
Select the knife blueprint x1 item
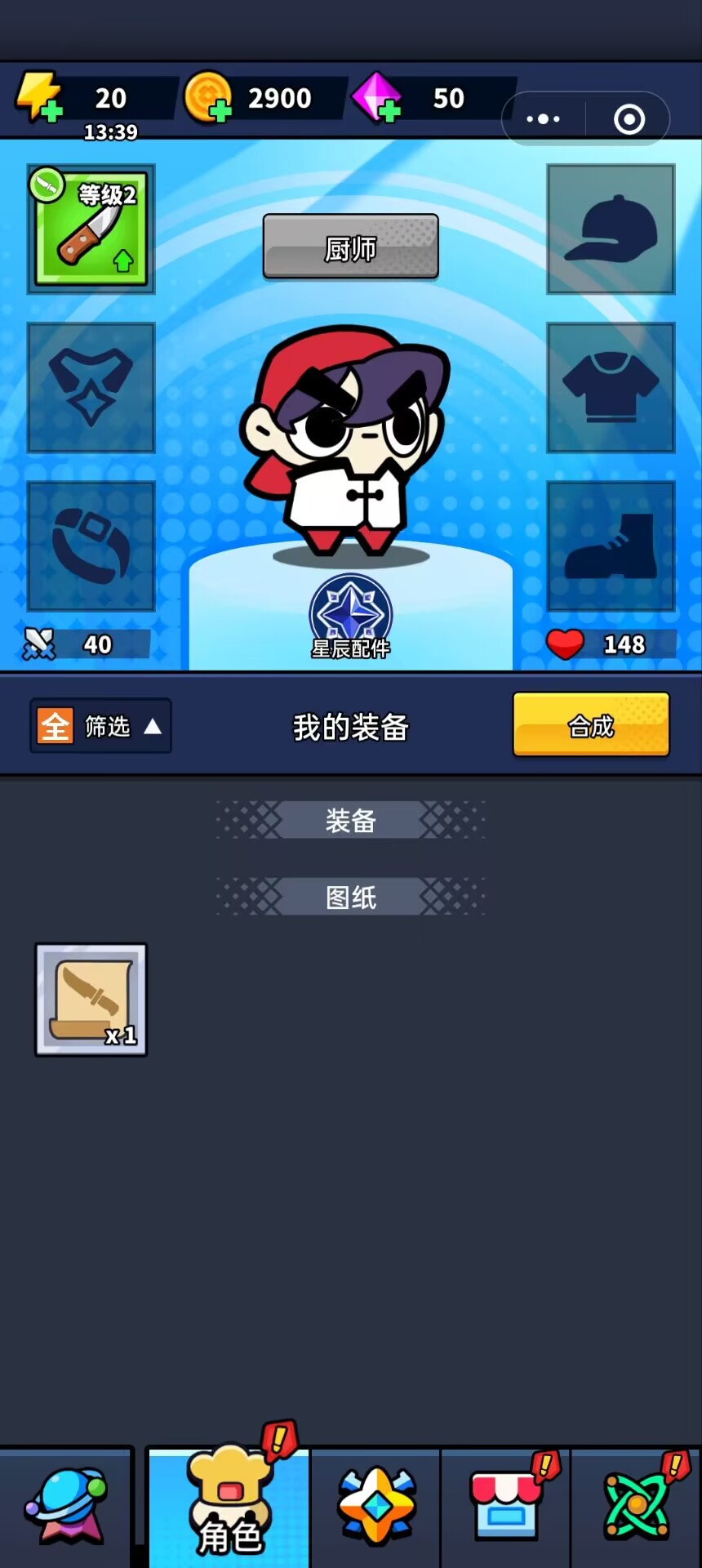click(90, 1000)
